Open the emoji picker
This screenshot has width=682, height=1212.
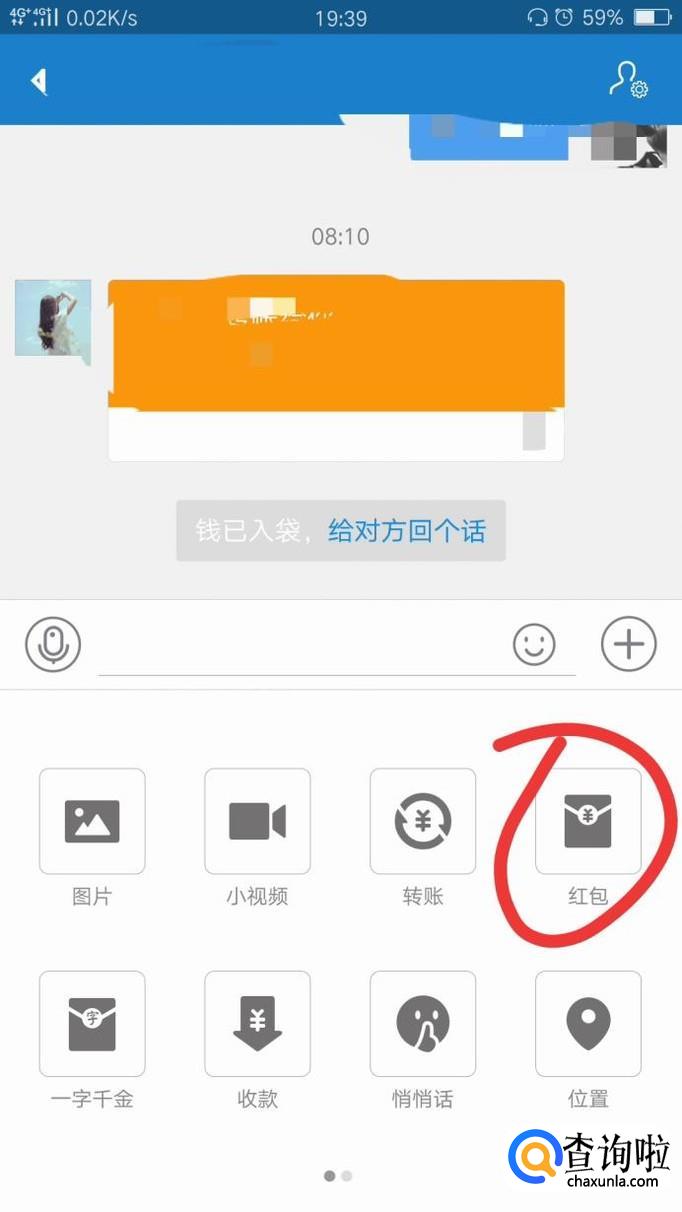(534, 644)
